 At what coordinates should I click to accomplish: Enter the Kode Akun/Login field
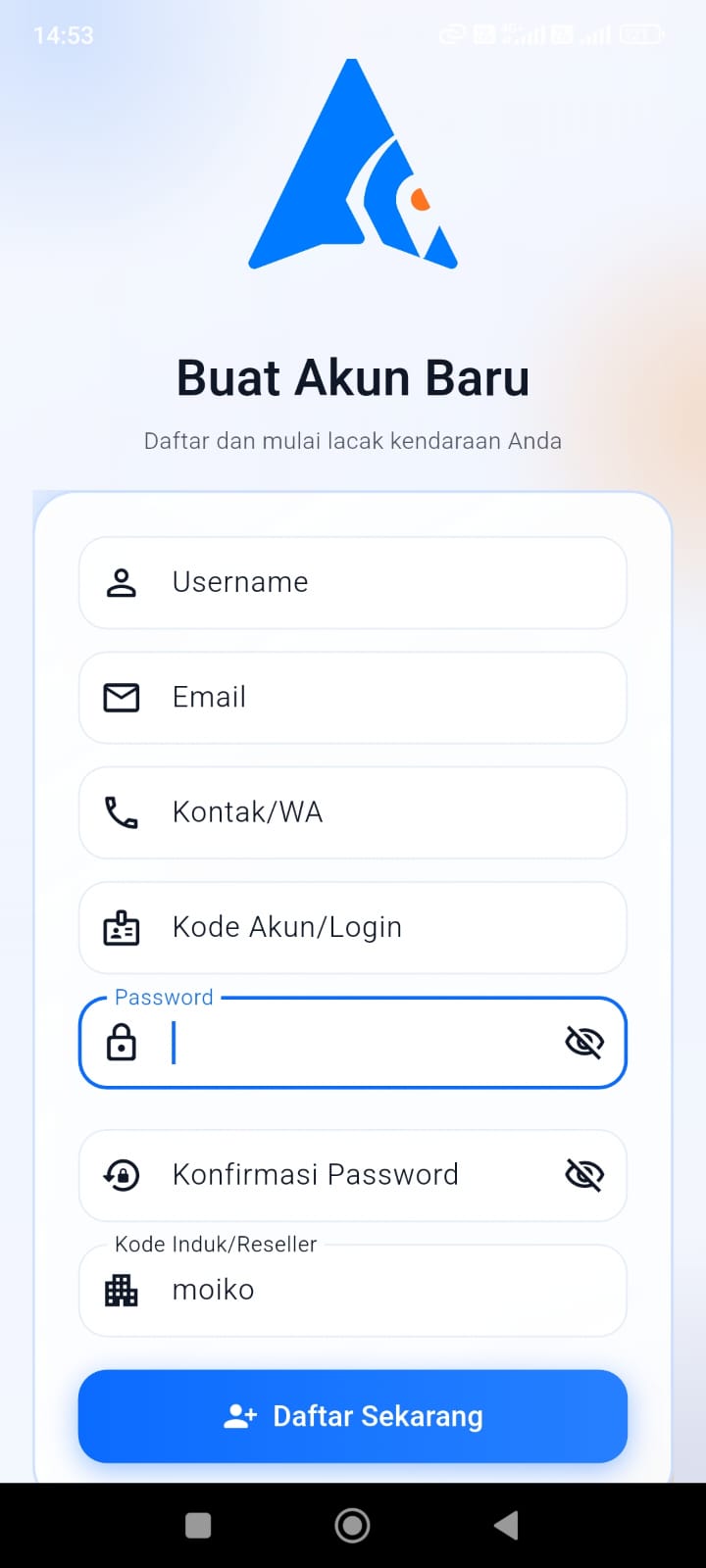click(x=353, y=927)
